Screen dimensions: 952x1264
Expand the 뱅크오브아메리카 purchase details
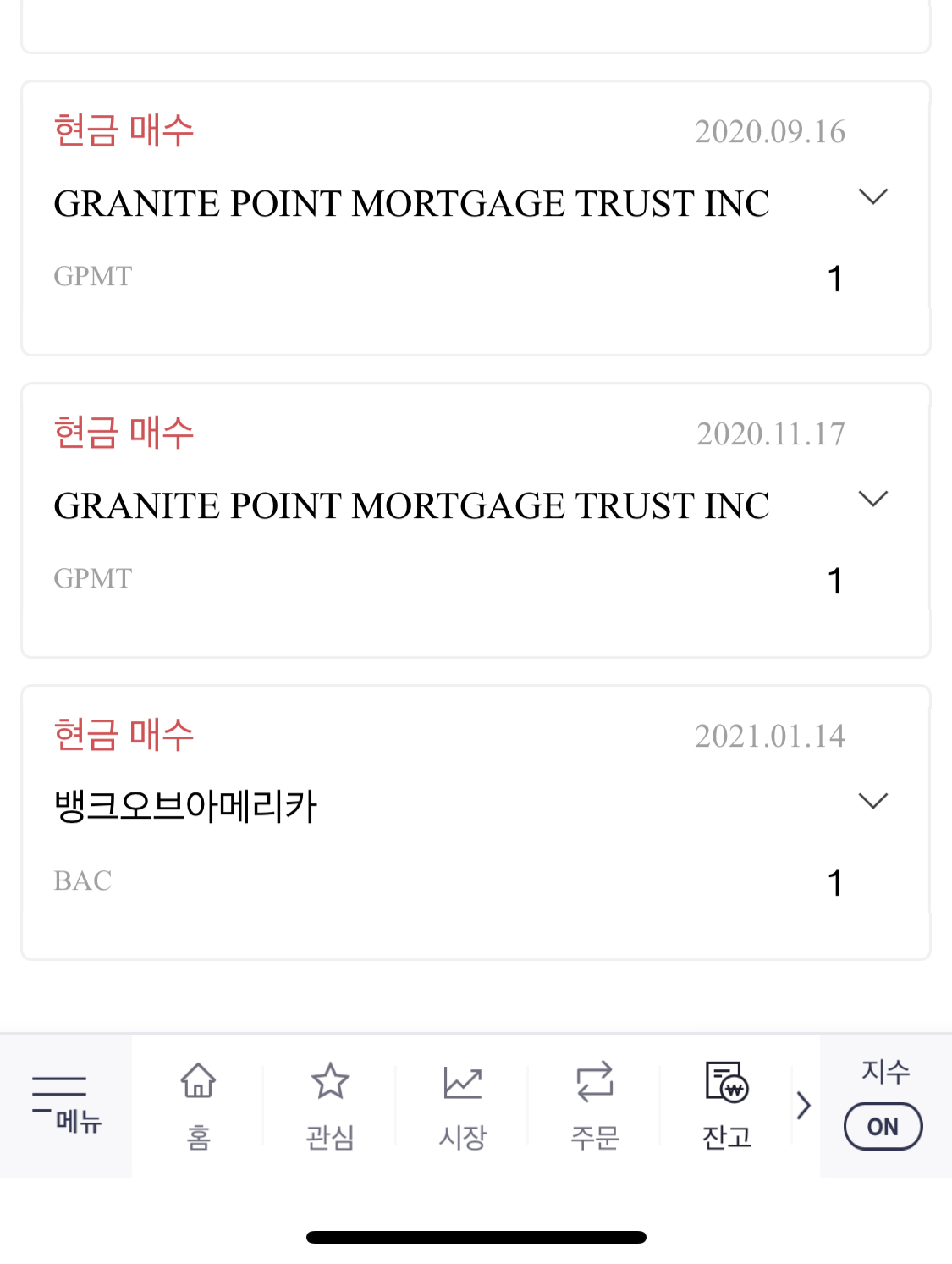pyautogui.click(x=872, y=801)
